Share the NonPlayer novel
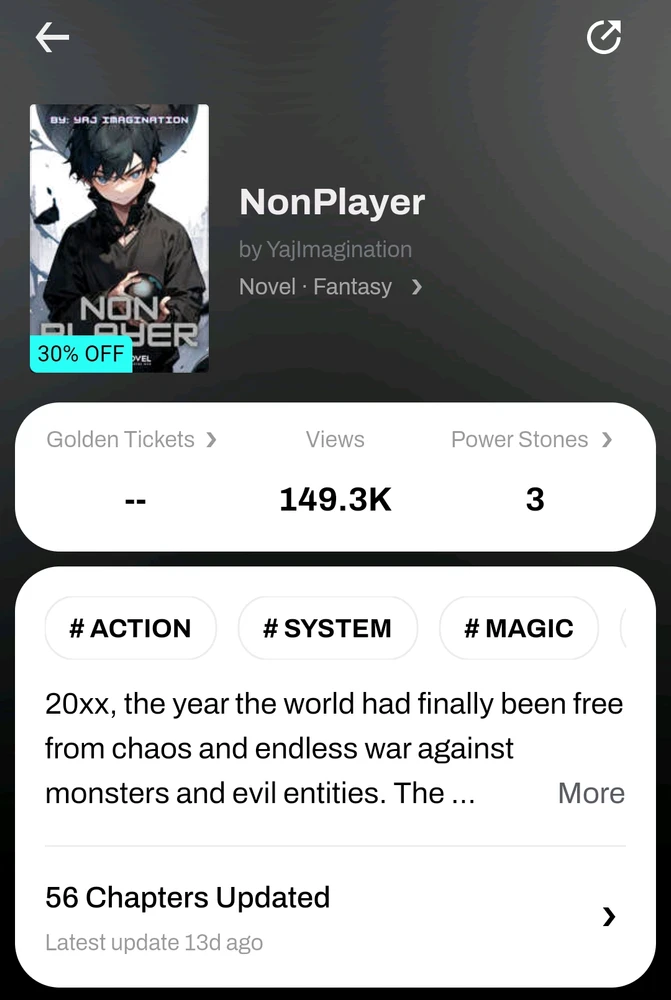Screen dimensions: 671x1000 coord(603,39)
